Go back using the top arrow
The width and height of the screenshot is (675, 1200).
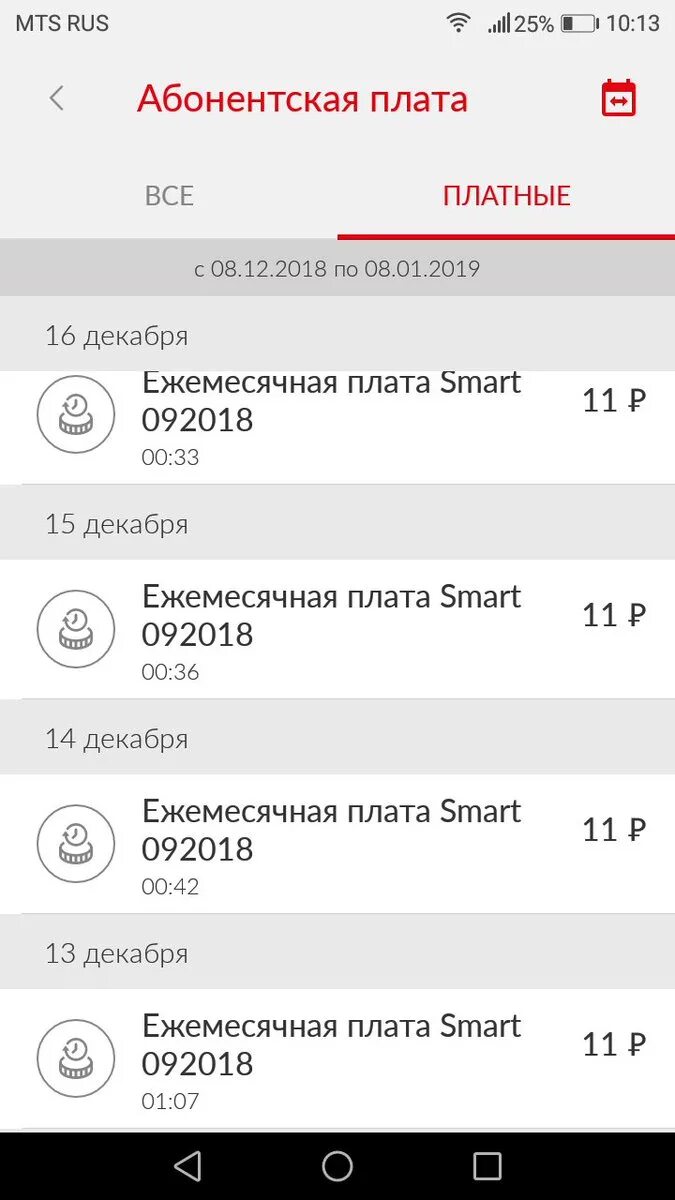click(57, 98)
